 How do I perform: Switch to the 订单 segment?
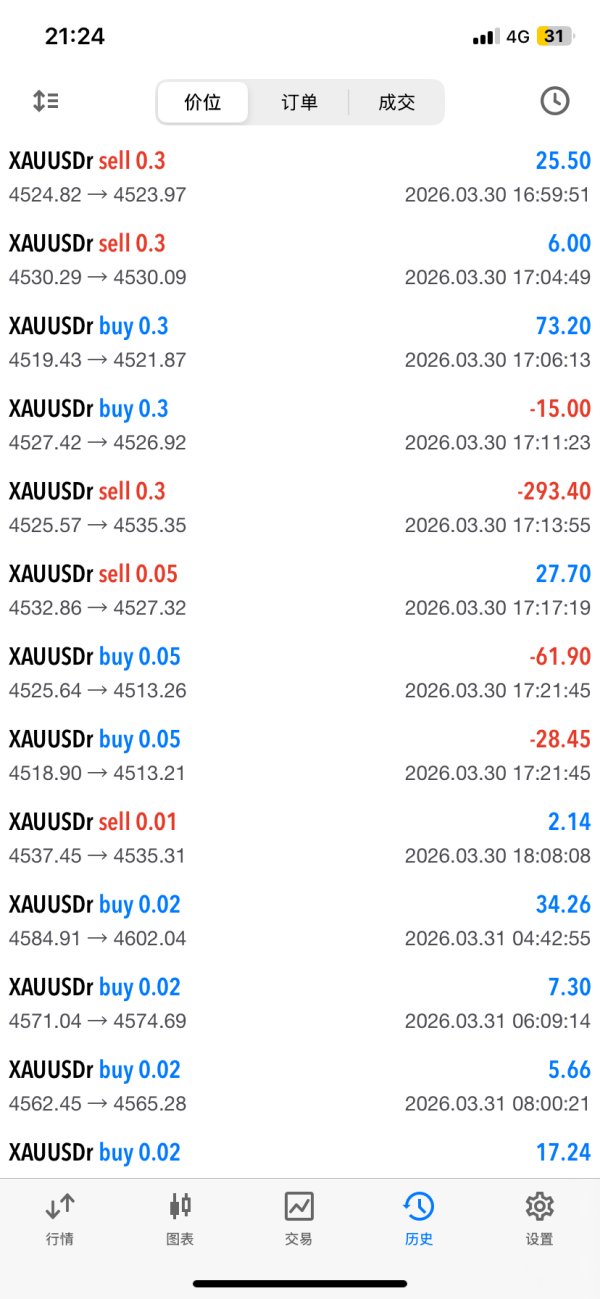[299, 102]
